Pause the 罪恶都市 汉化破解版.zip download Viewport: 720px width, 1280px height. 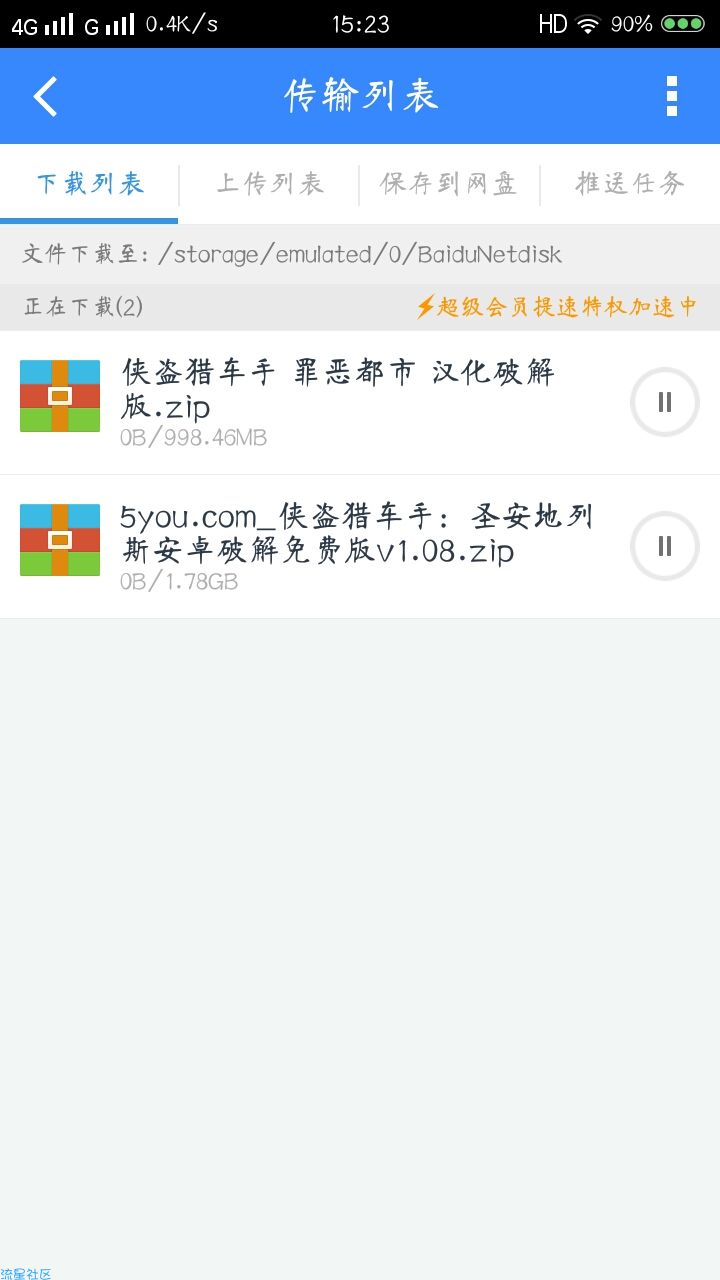pyautogui.click(x=664, y=402)
